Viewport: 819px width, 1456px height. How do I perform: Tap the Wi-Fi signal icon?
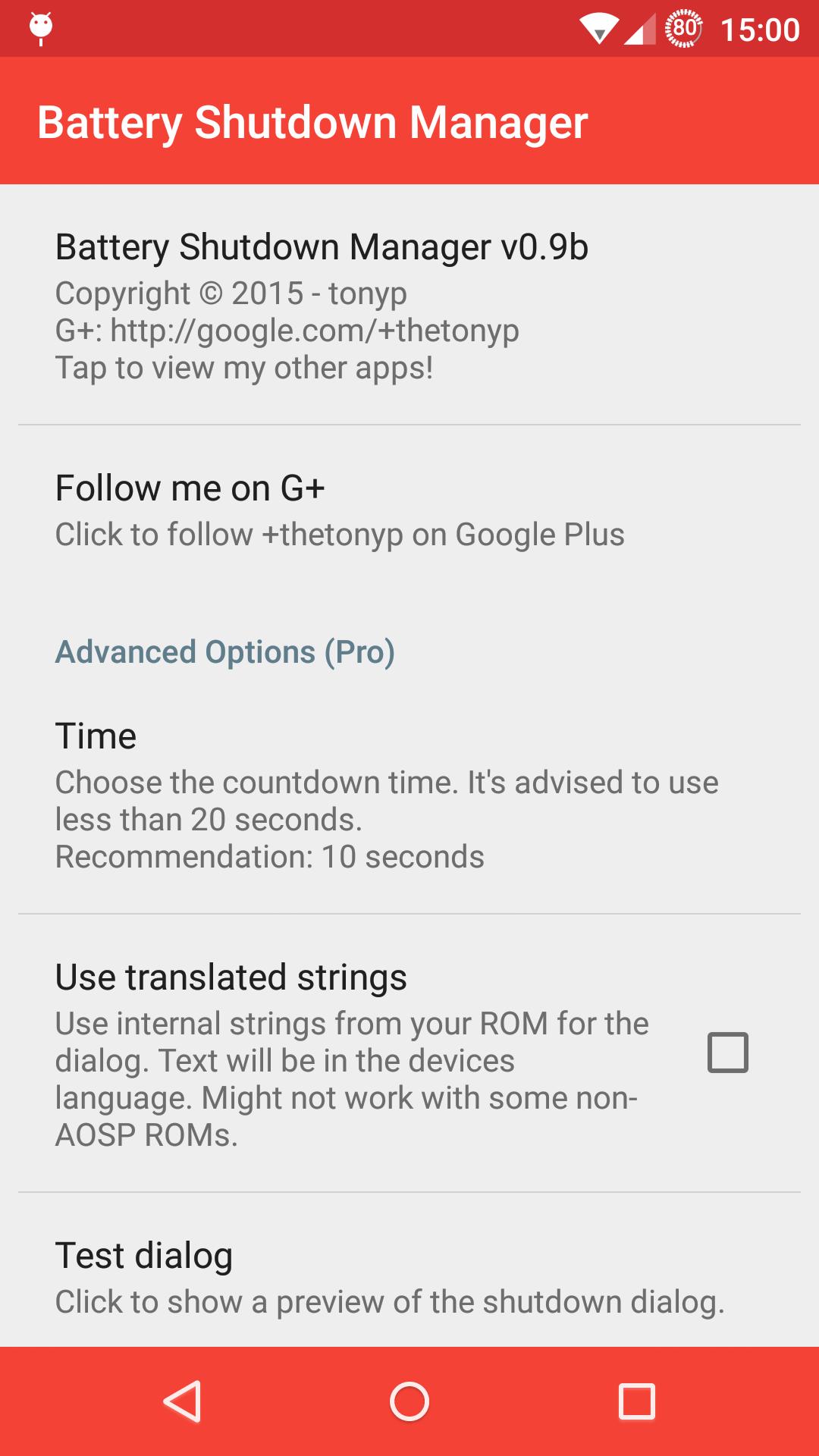click(x=600, y=29)
